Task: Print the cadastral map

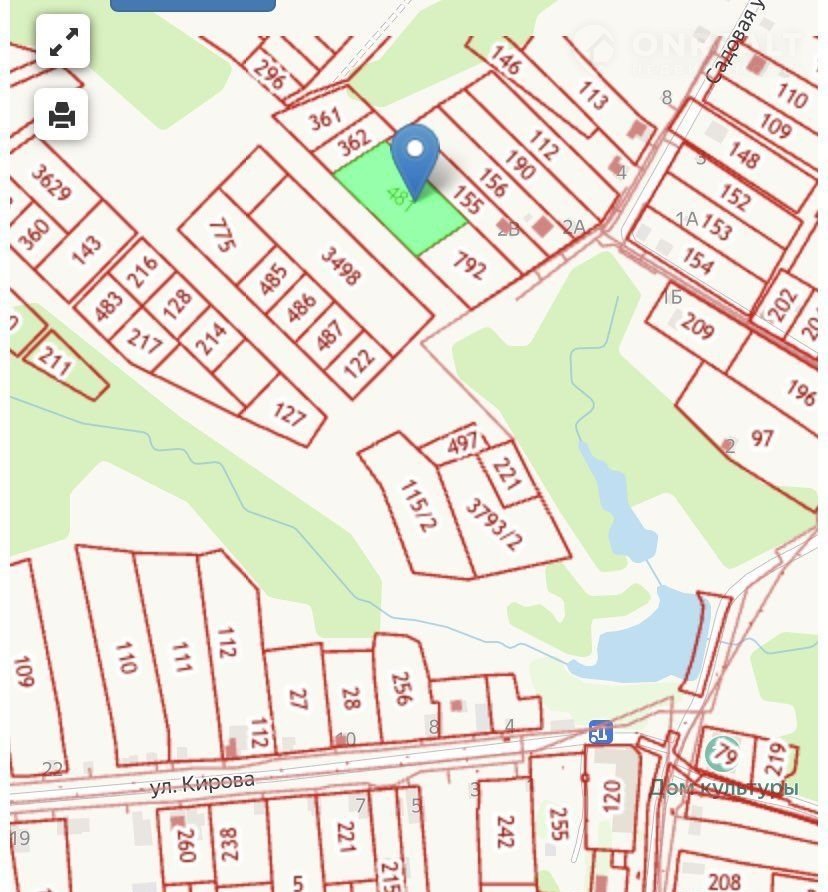Action: click(x=62, y=115)
